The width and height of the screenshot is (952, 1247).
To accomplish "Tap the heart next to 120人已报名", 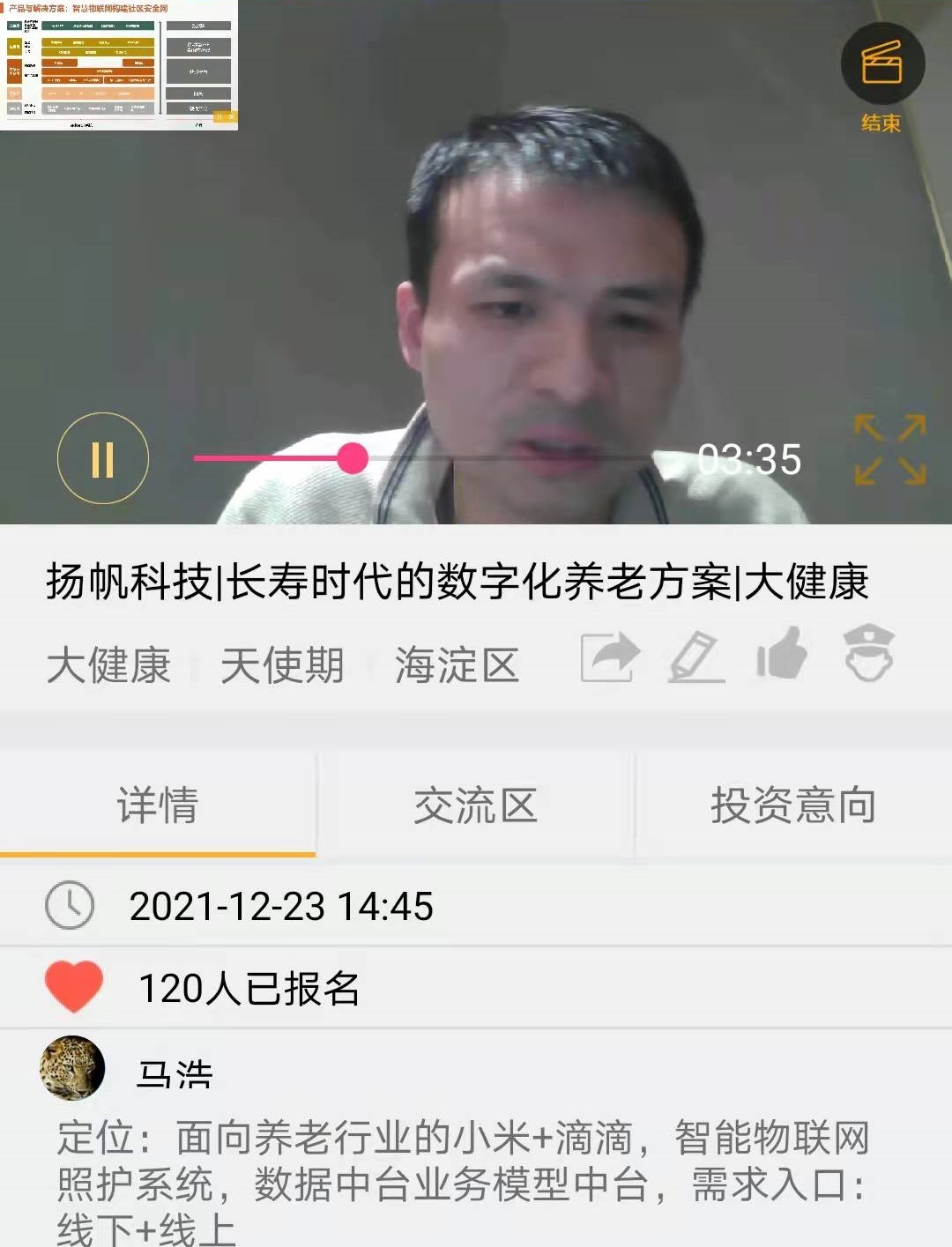I will click(x=74, y=986).
